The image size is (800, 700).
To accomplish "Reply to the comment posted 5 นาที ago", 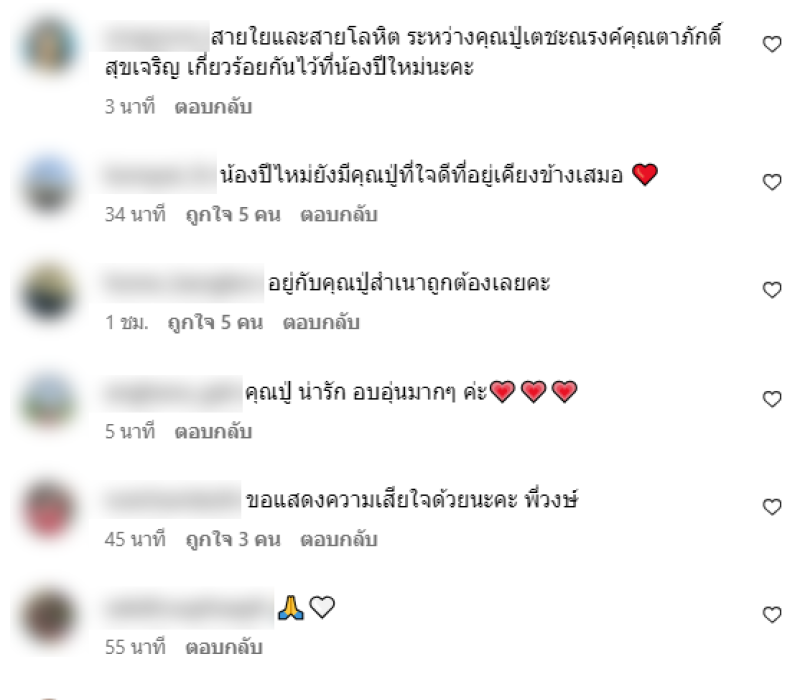I will [213, 432].
